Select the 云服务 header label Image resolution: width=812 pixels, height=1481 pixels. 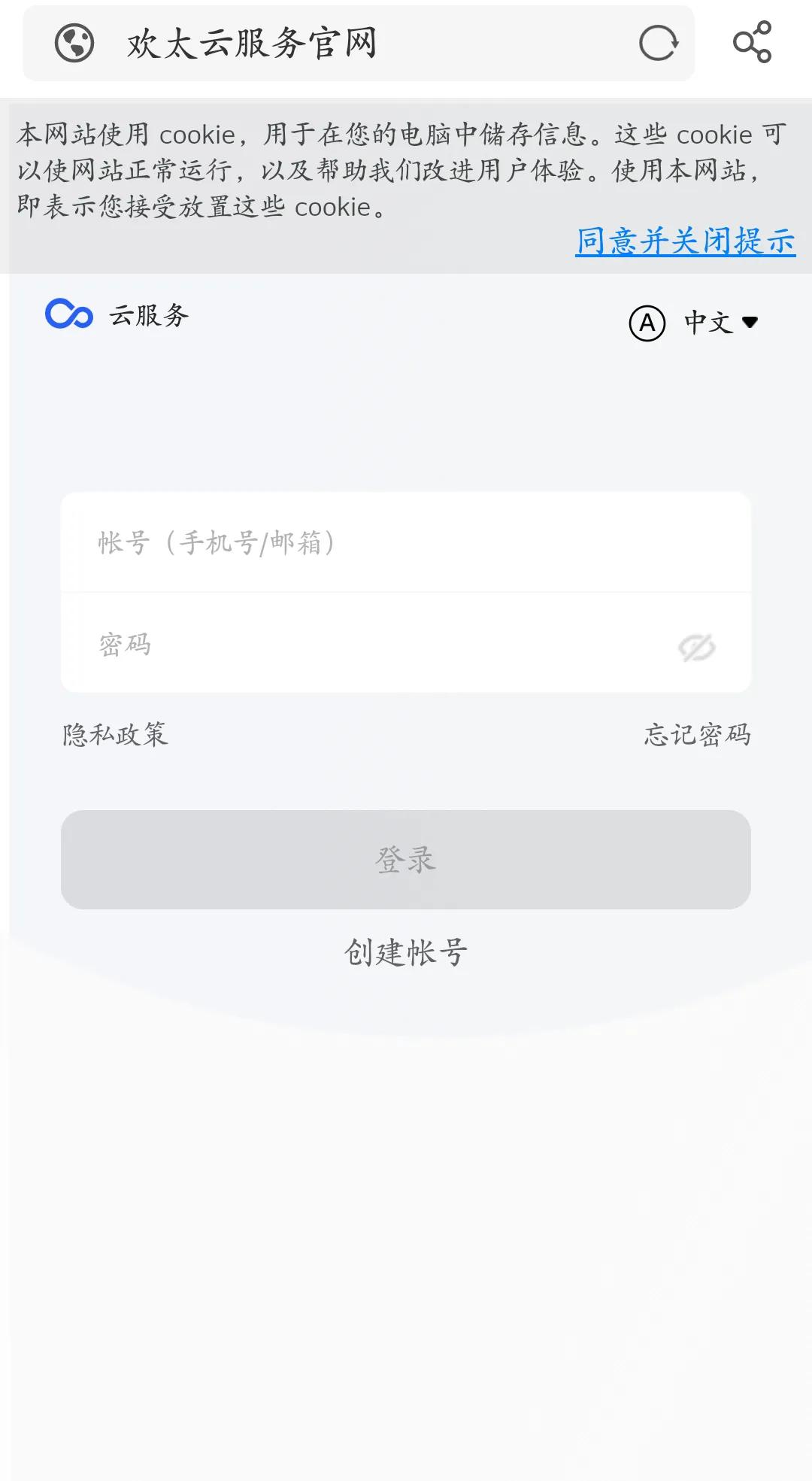point(147,316)
